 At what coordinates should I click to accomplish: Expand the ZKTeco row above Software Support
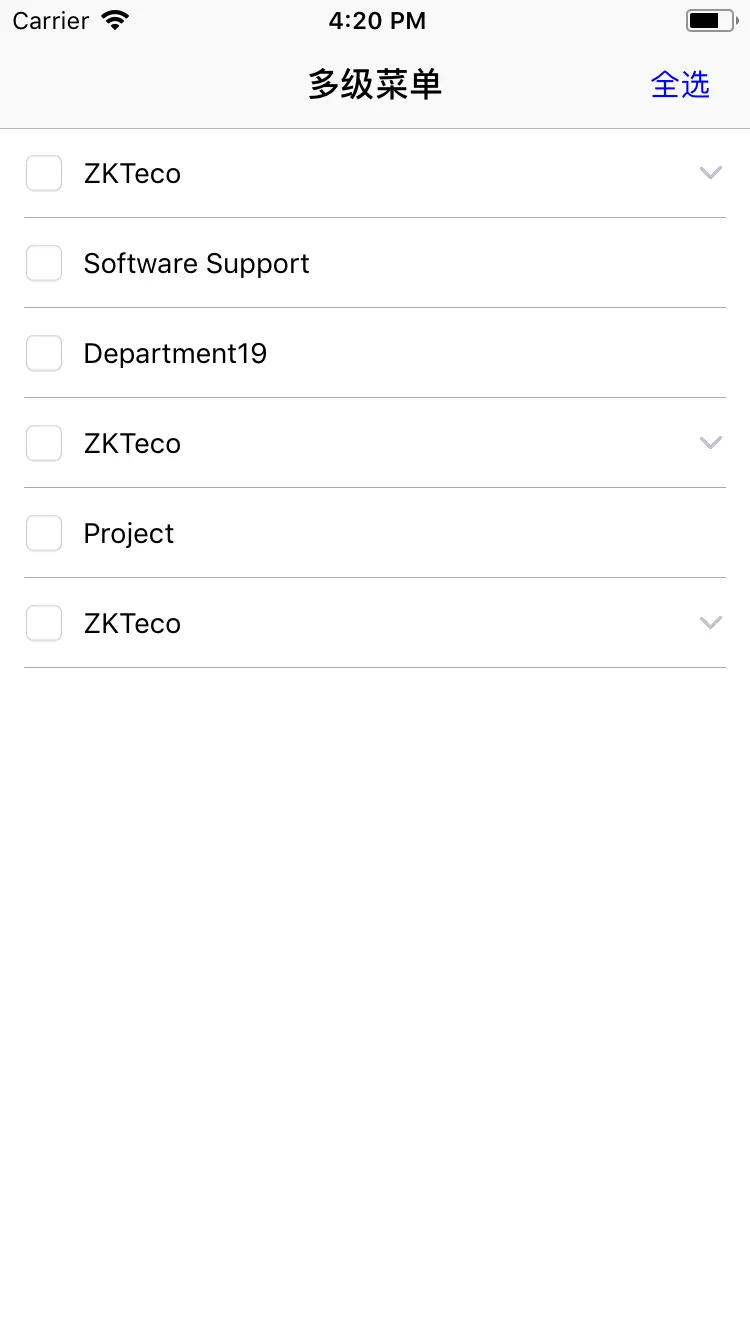(710, 173)
